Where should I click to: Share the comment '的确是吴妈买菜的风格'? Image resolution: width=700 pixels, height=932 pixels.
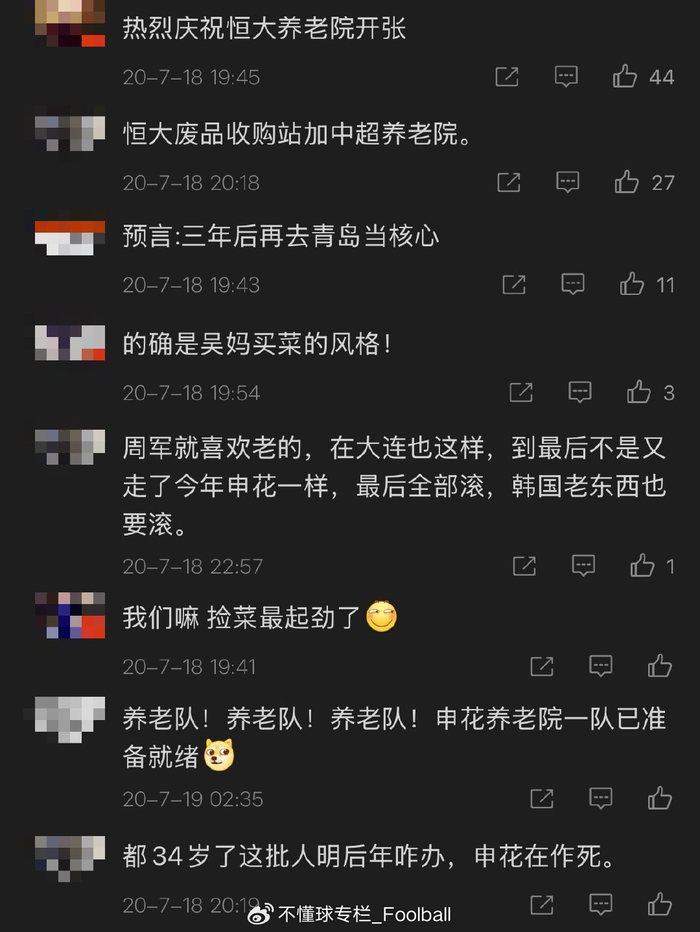(x=521, y=393)
